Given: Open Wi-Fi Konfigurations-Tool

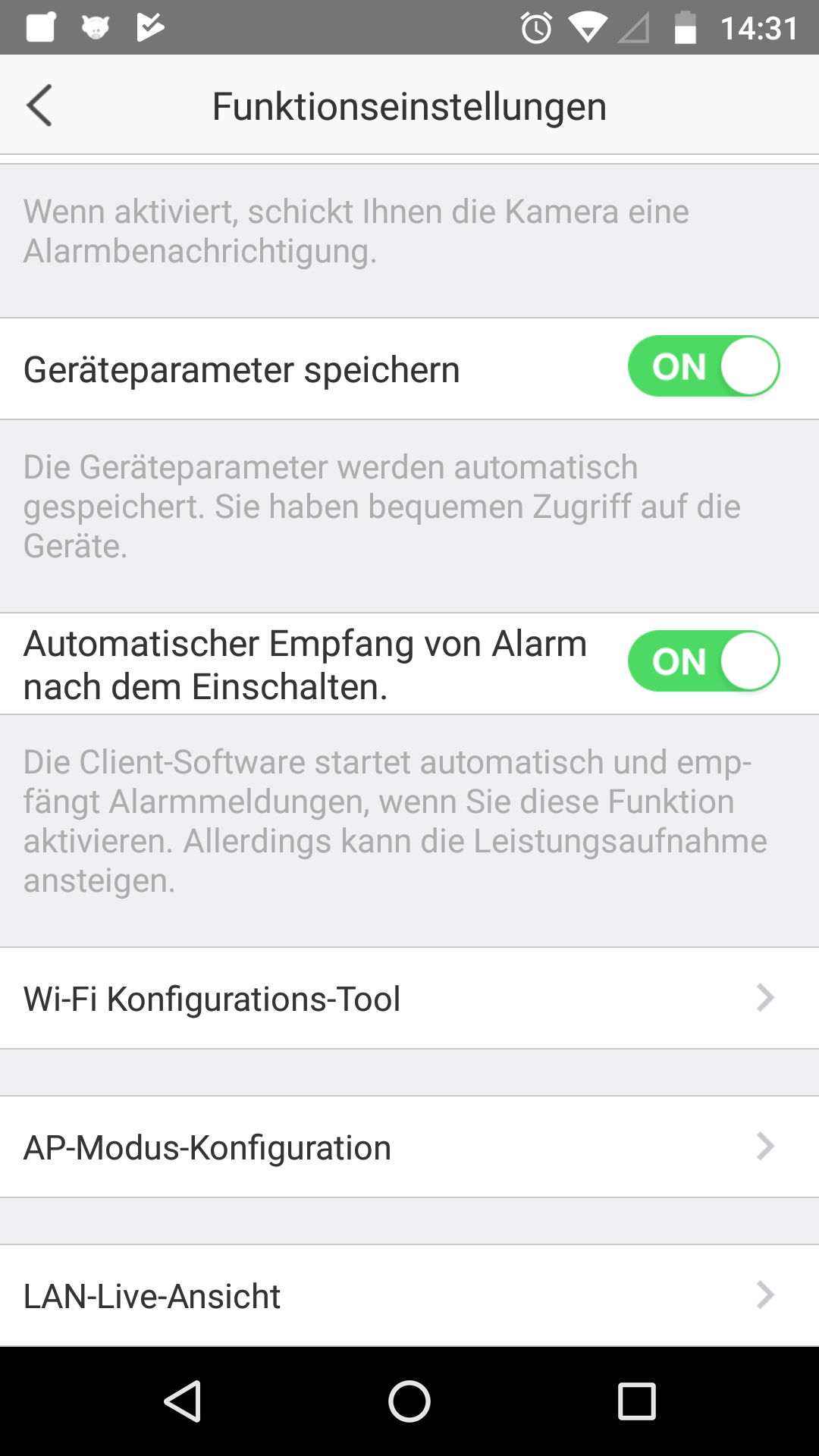Looking at the screenshot, I should (x=409, y=998).
